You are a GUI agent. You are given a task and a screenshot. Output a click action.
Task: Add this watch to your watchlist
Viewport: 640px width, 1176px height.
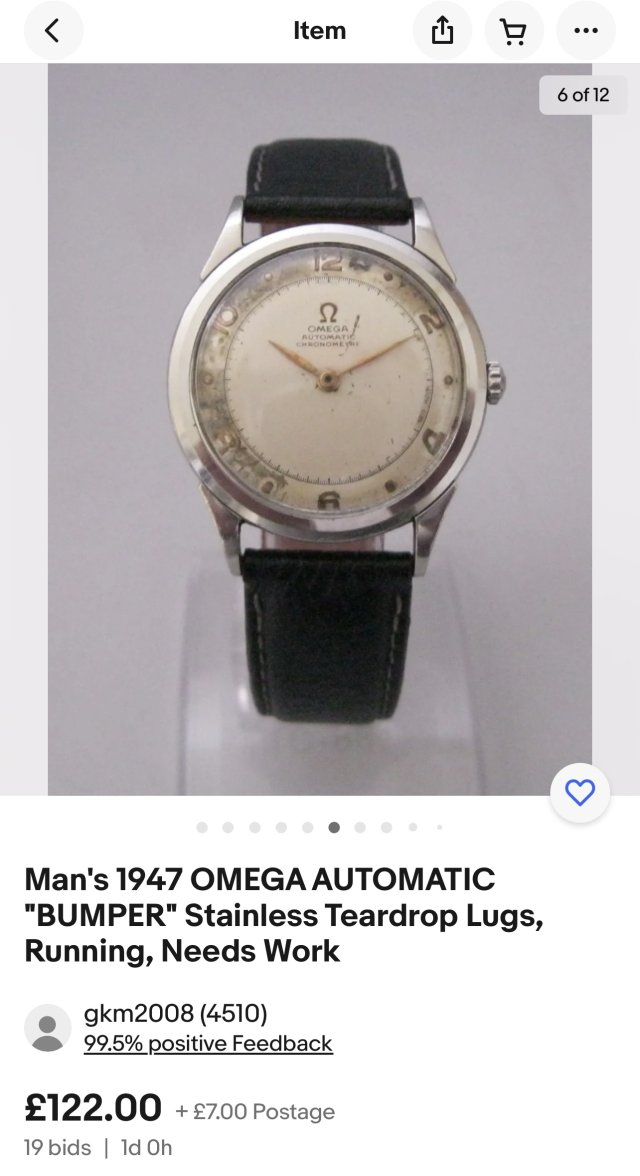[580, 793]
